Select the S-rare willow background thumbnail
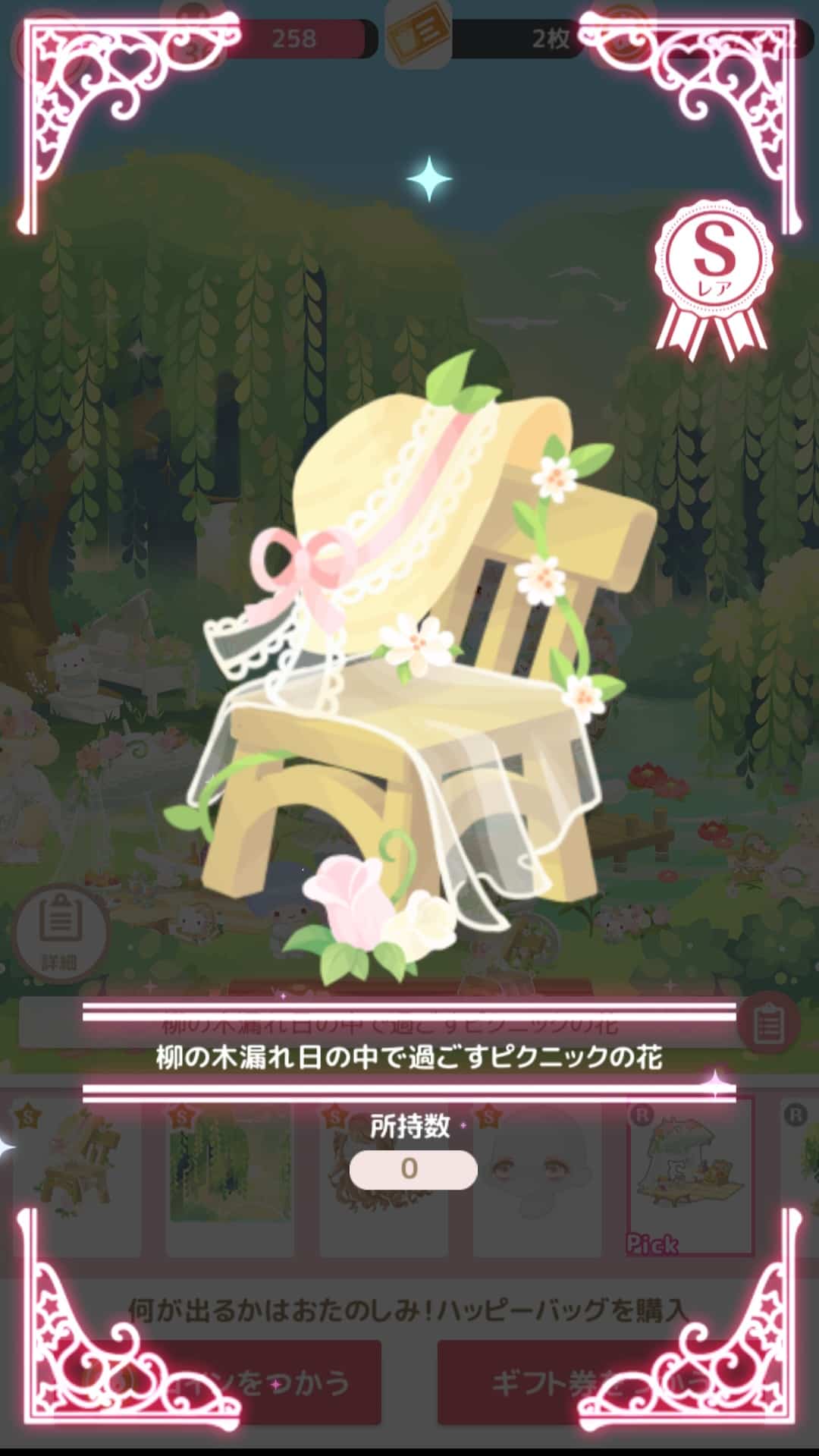Image resolution: width=819 pixels, height=1456 pixels. click(230, 1176)
